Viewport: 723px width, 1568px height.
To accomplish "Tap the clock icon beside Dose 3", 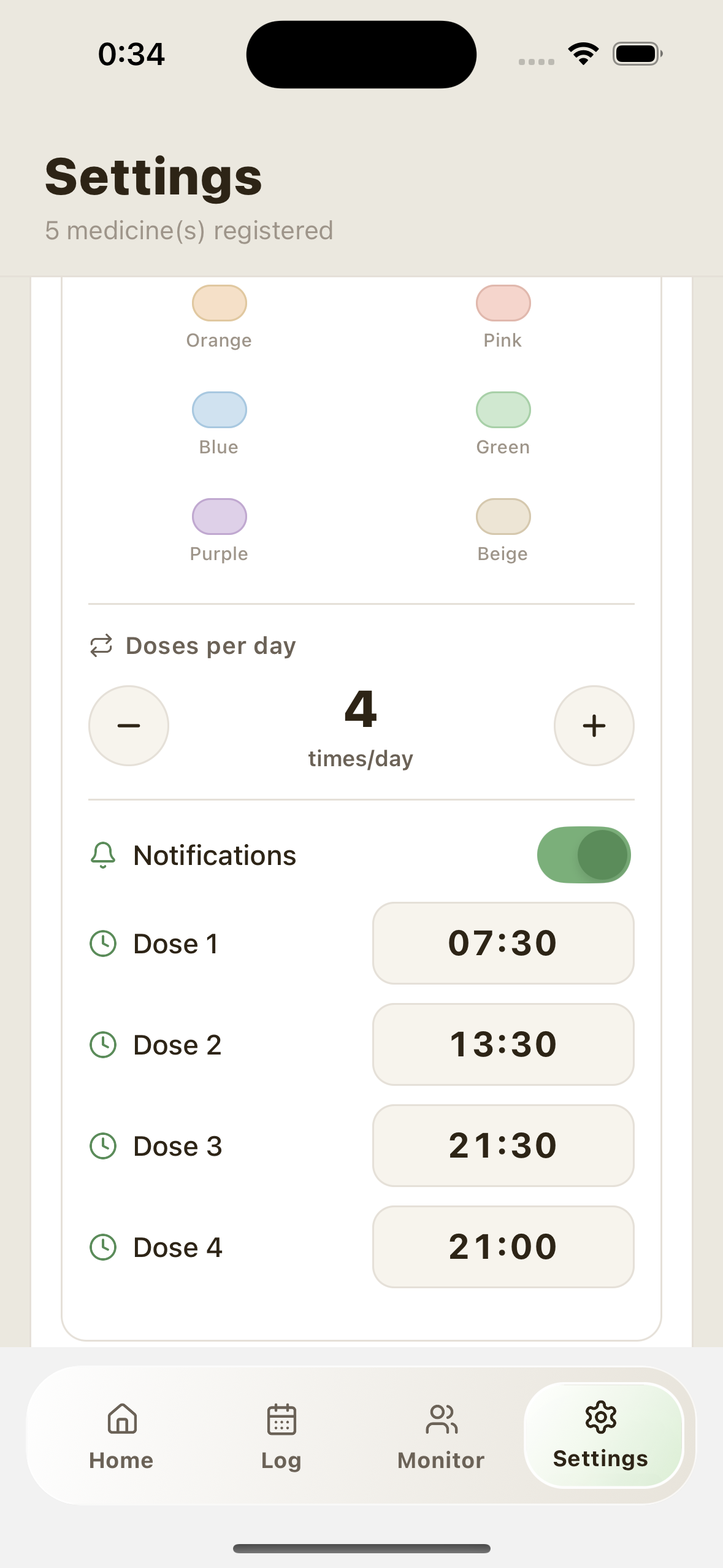I will 103,1145.
